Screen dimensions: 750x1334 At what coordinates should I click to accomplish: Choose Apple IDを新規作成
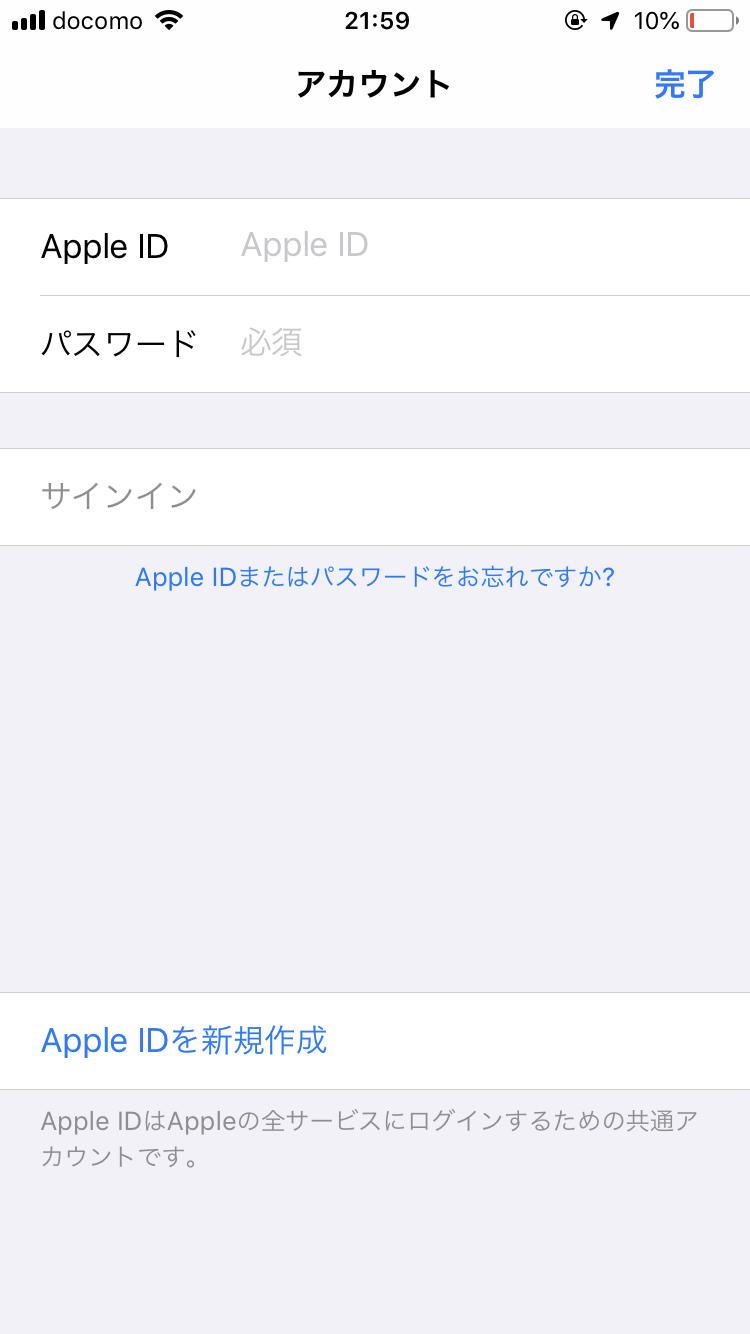click(x=184, y=1041)
